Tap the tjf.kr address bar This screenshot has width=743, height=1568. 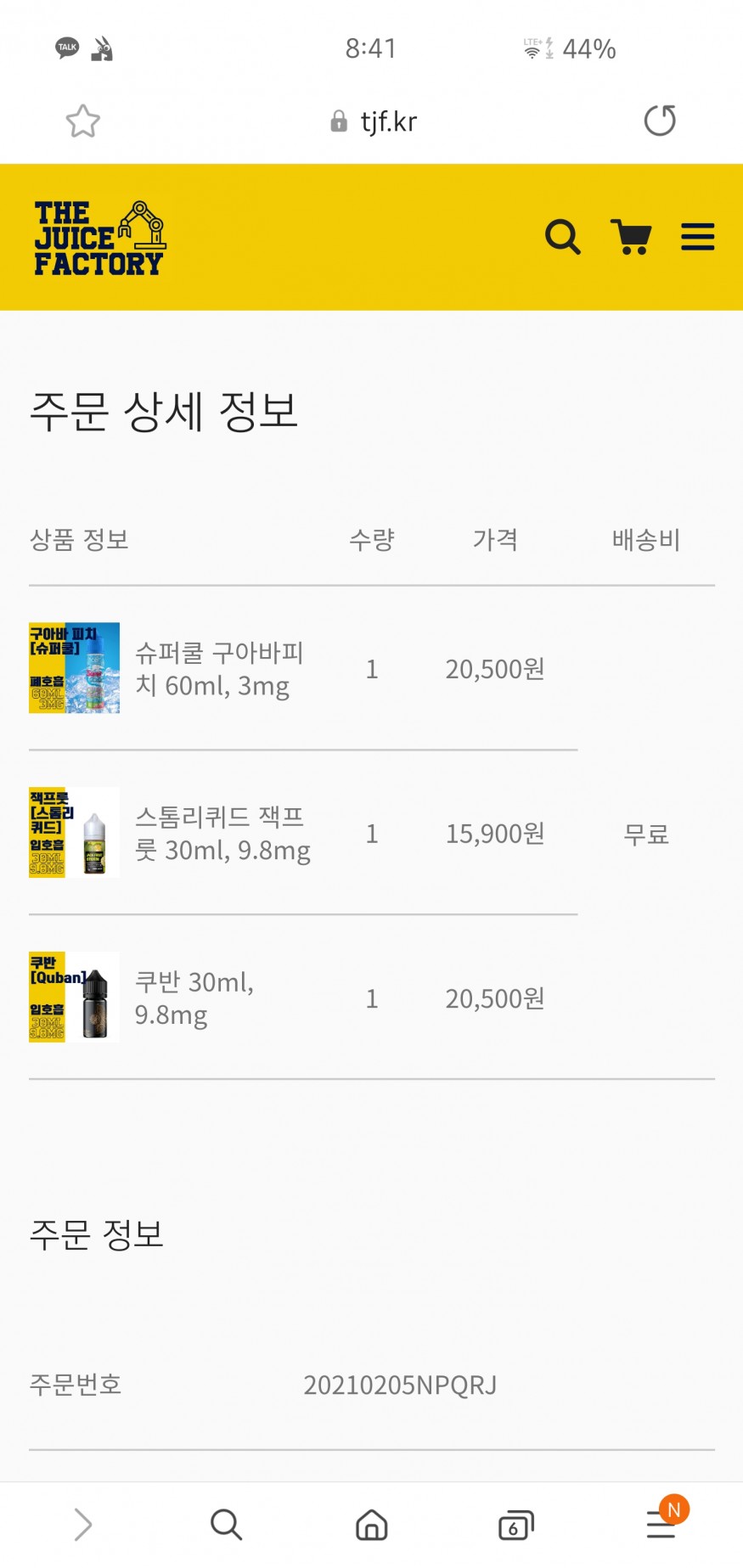tap(374, 121)
